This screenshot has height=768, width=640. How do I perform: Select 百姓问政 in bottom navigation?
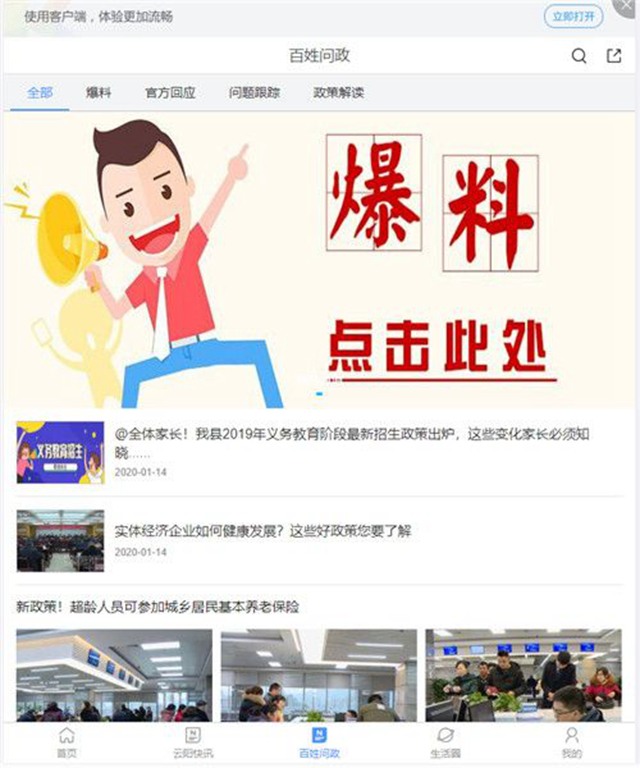(x=318, y=744)
